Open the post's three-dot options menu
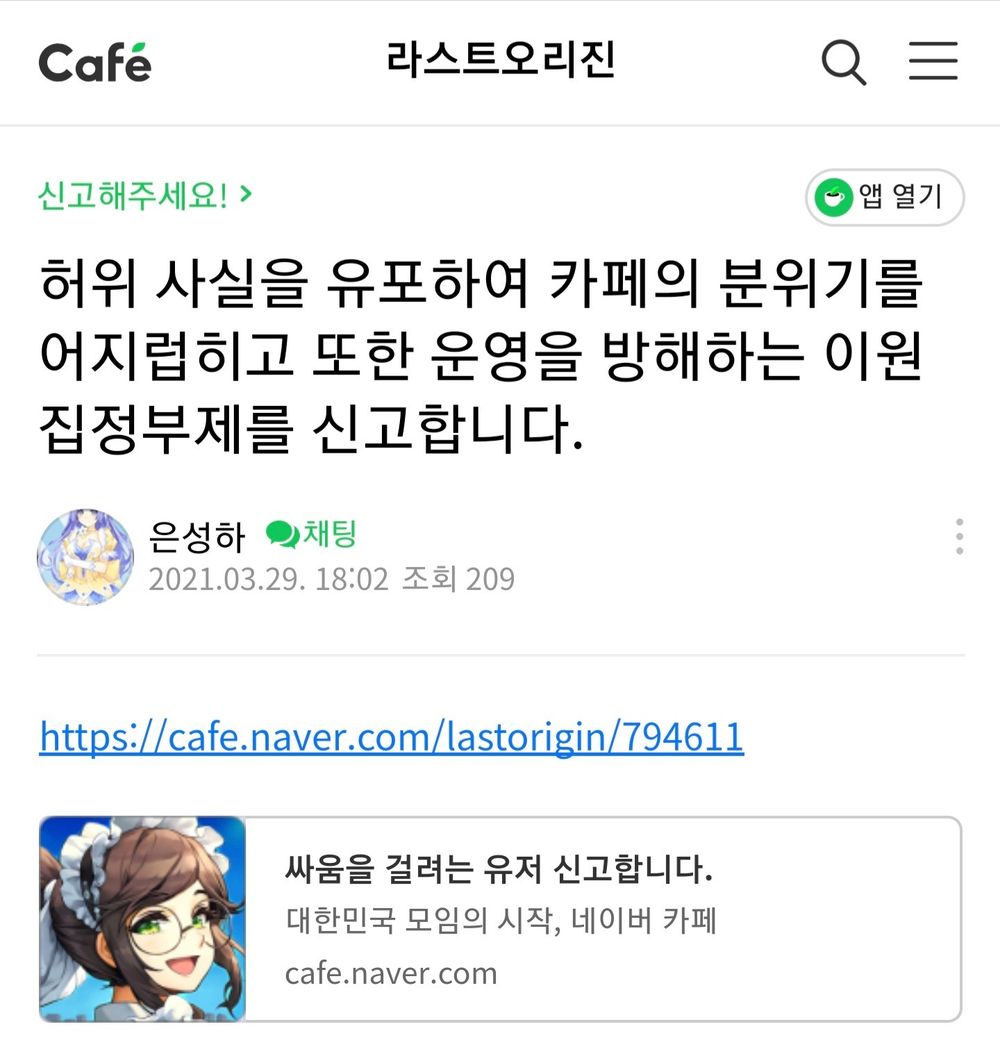Viewport: 1000px width, 1044px height. [959, 537]
